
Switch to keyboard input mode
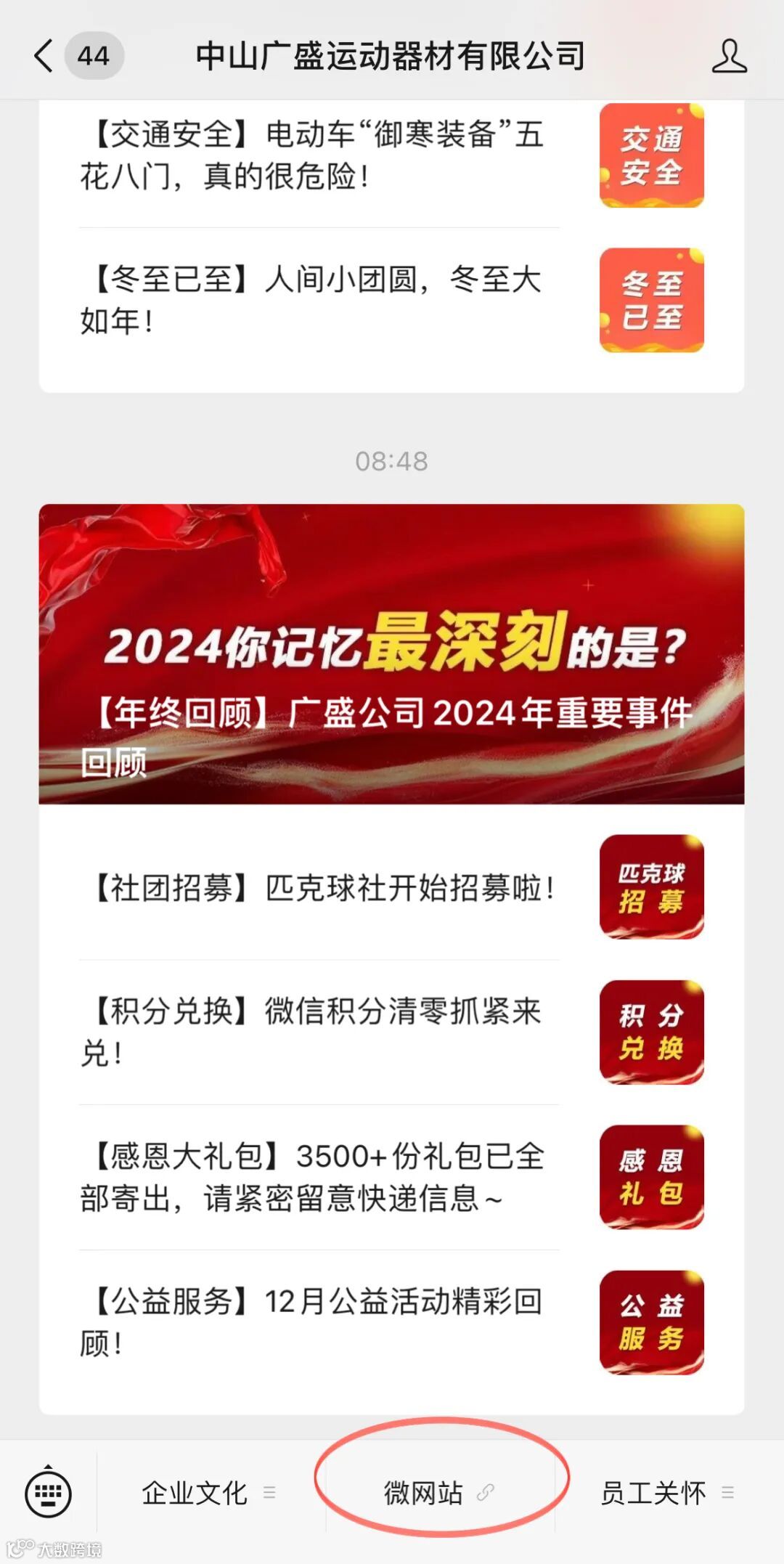pos(48,1493)
